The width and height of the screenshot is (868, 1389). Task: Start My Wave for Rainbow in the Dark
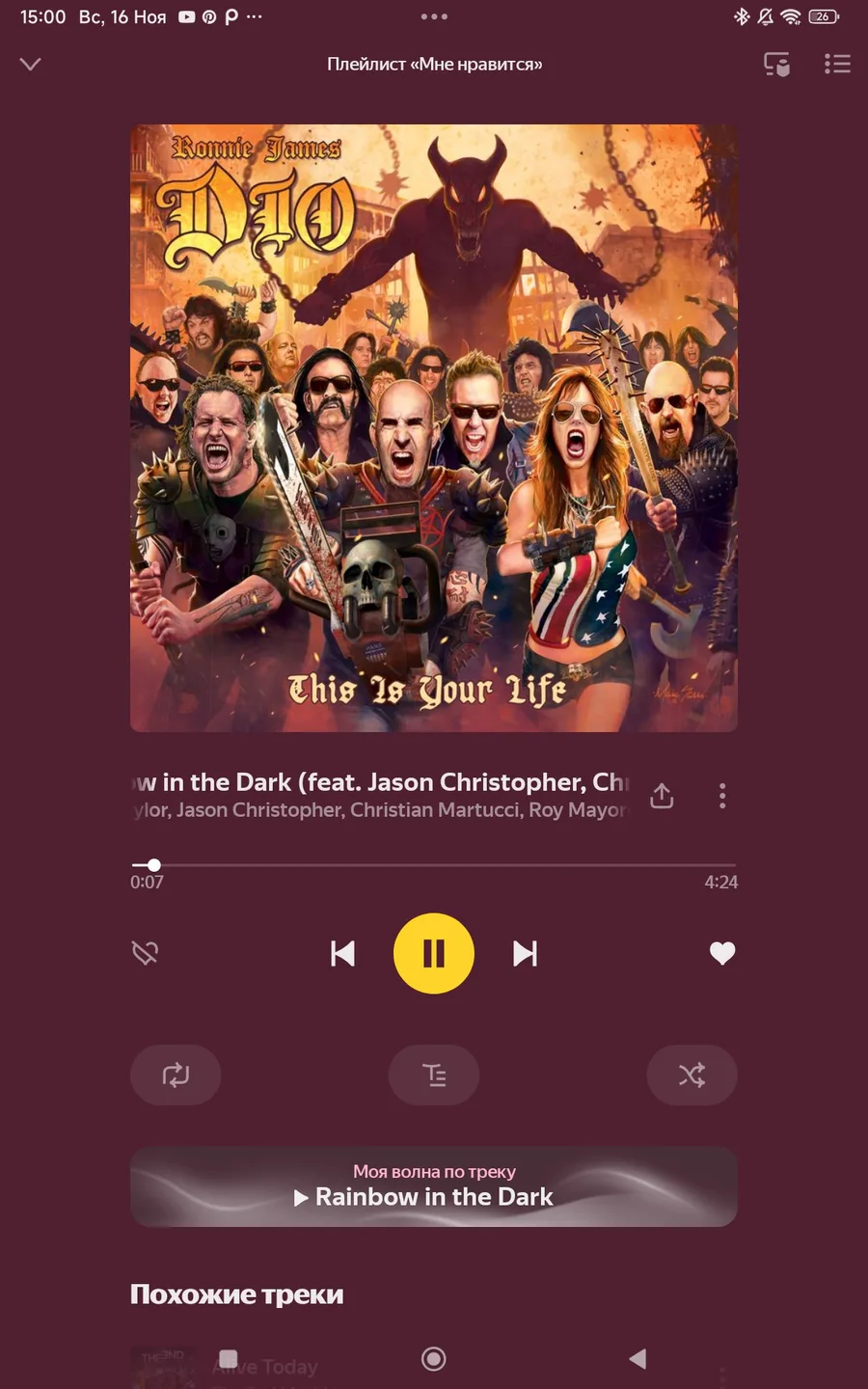[434, 1186]
